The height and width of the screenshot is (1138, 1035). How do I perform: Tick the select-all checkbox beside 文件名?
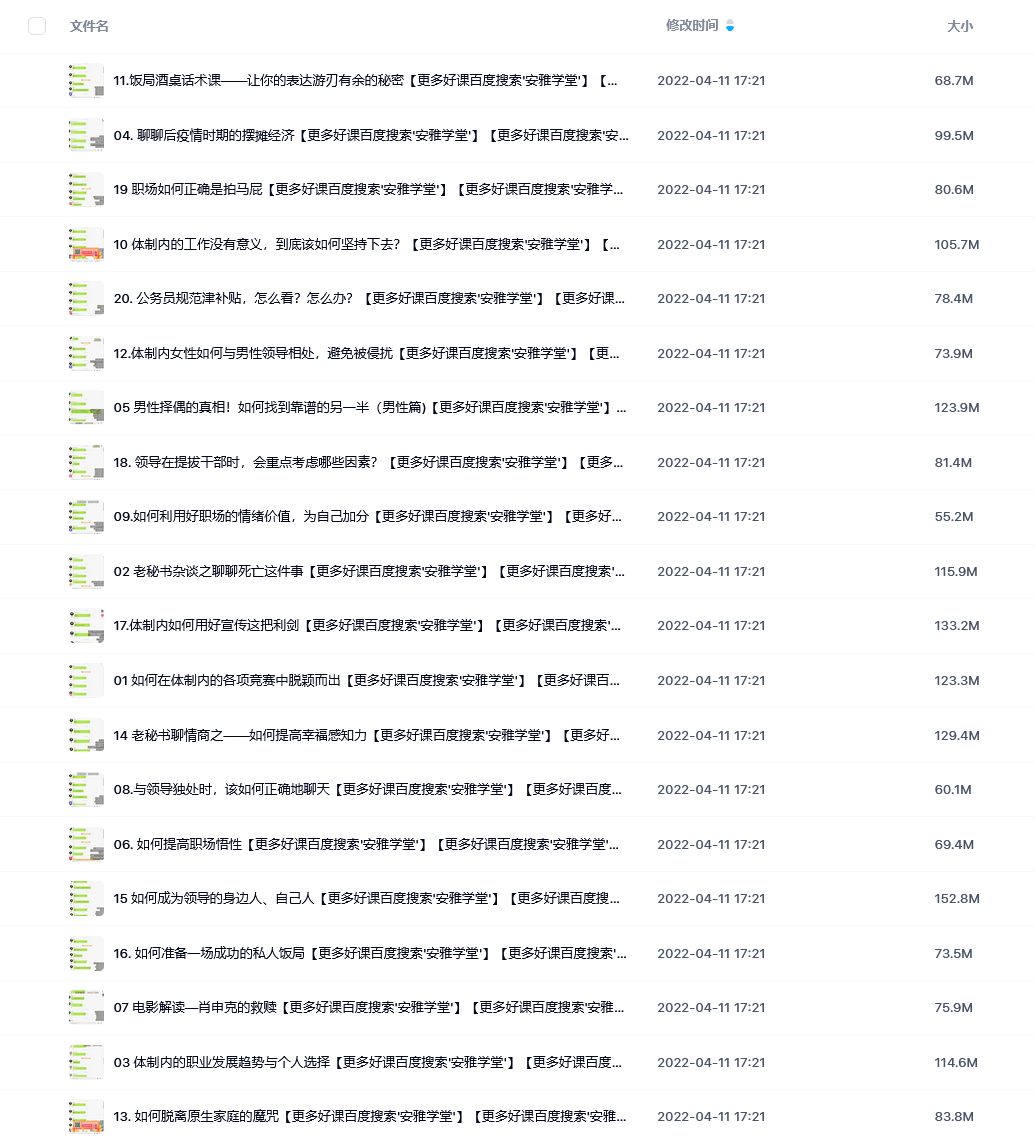click(37, 26)
